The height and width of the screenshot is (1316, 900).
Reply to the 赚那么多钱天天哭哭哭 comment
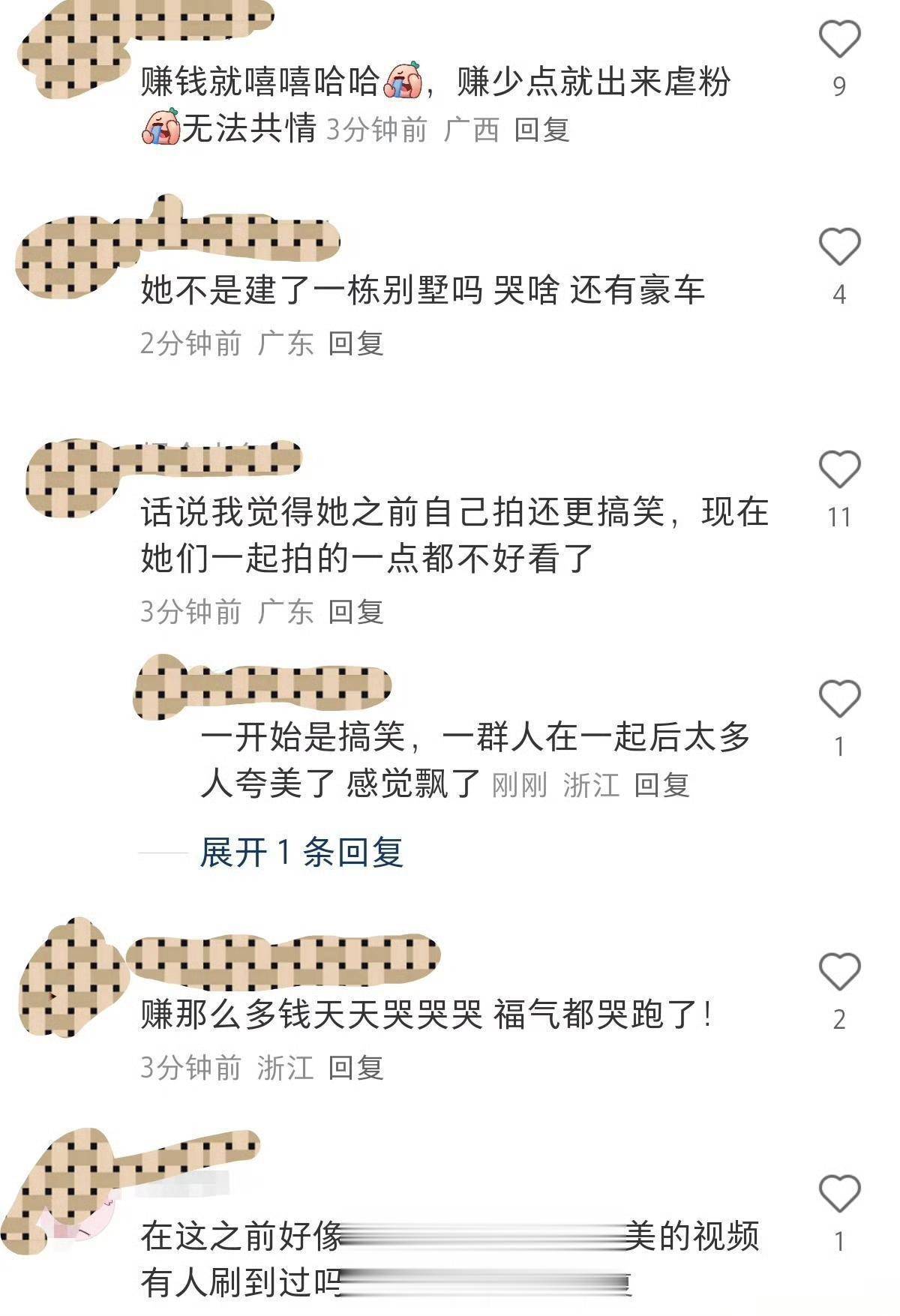pos(355,1067)
